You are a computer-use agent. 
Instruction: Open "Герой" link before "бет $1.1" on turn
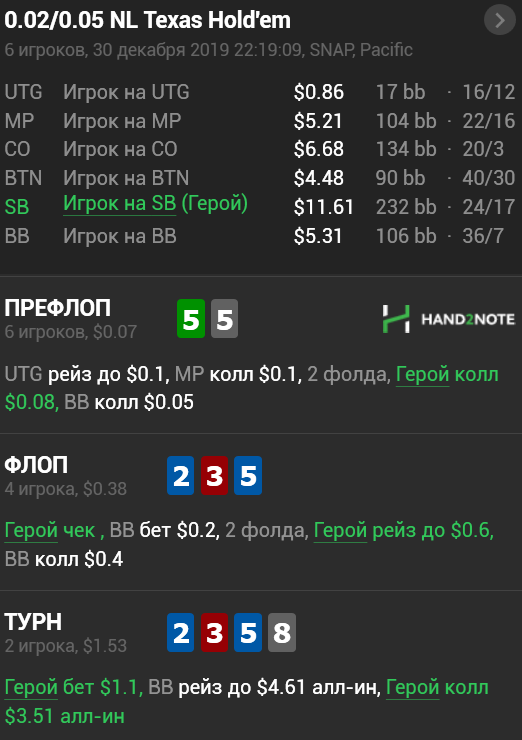[31, 687]
